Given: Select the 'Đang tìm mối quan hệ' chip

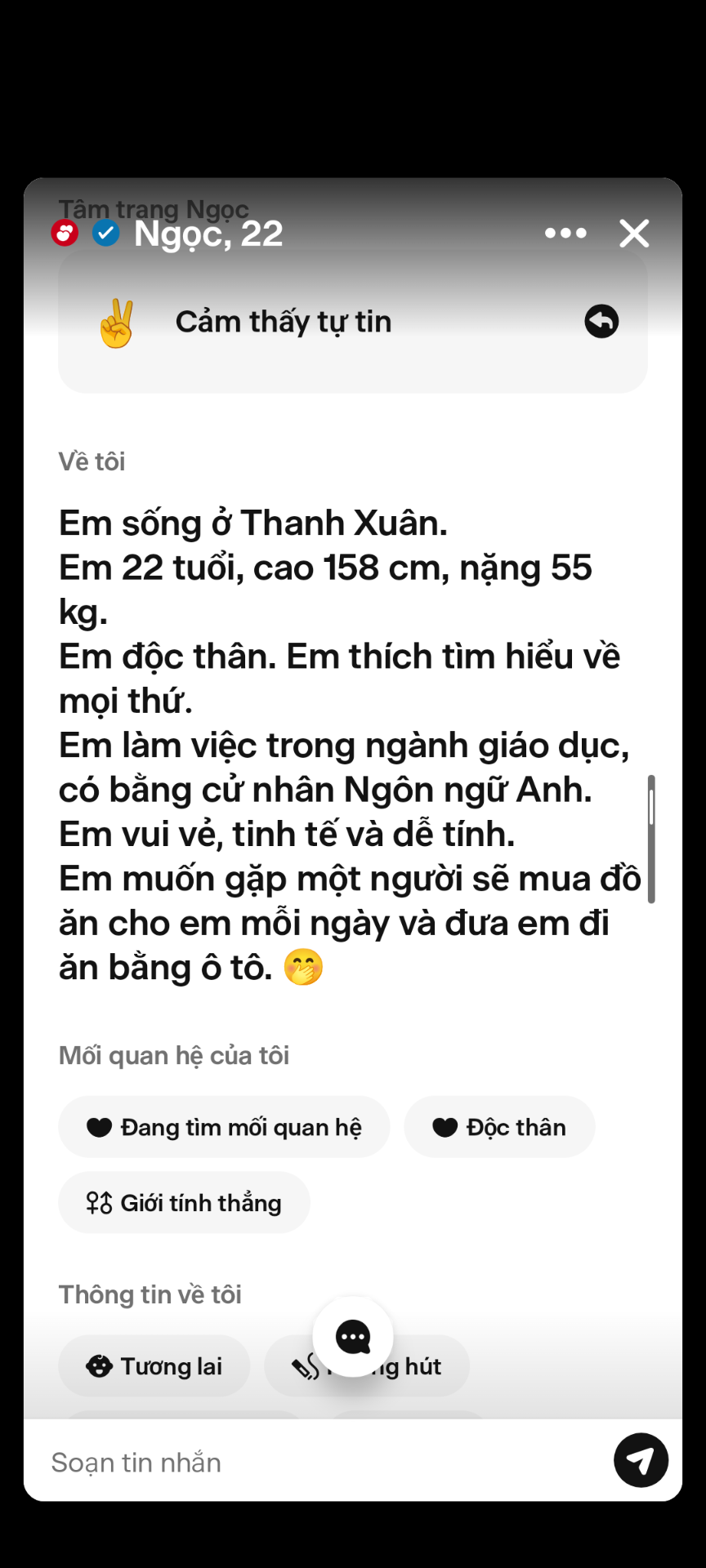Looking at the screenshot, I should click(x=224, y=1127).
